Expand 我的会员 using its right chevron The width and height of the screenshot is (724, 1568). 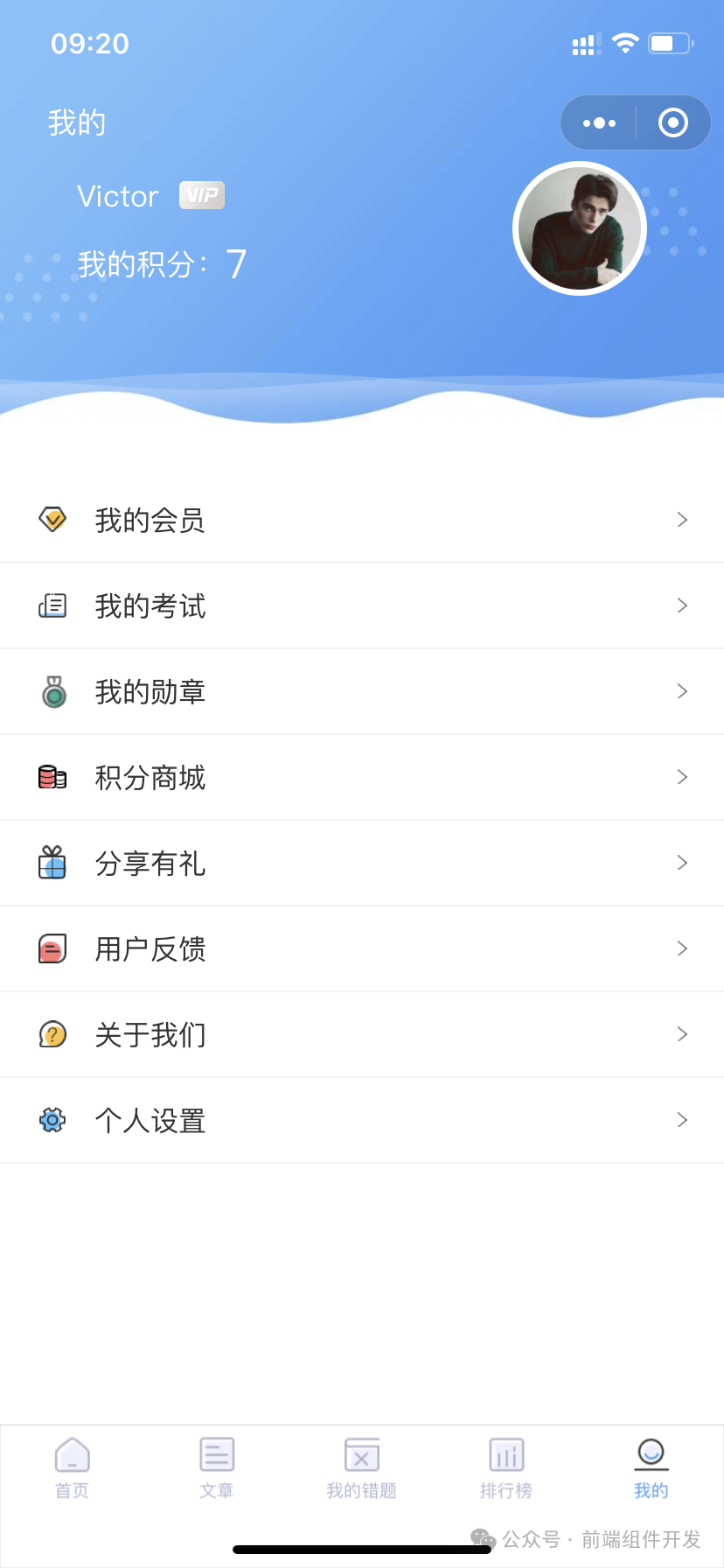pos(682,519)
